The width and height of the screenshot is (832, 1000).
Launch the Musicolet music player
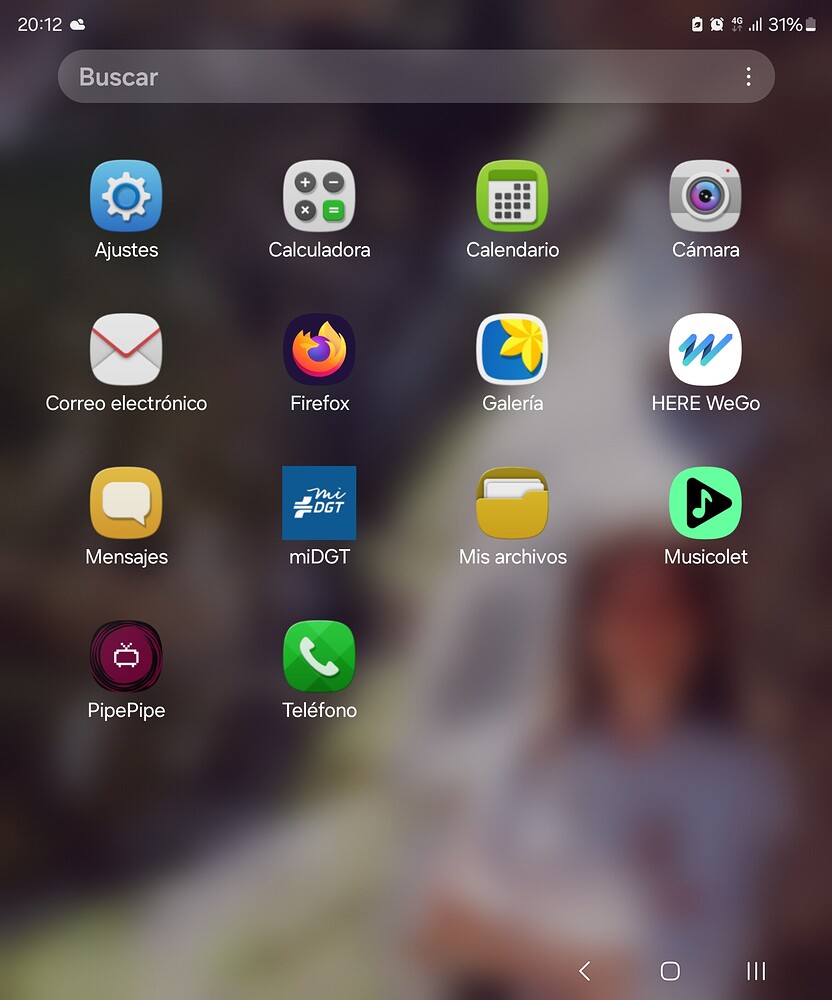[705, 503]
